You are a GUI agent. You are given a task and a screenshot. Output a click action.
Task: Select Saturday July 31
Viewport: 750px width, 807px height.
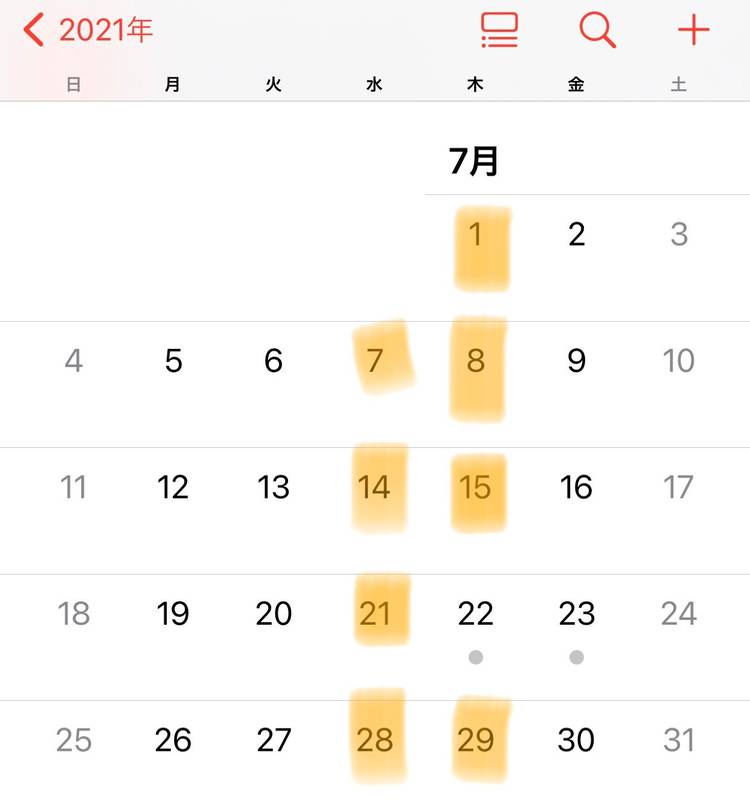click(678, 740)
